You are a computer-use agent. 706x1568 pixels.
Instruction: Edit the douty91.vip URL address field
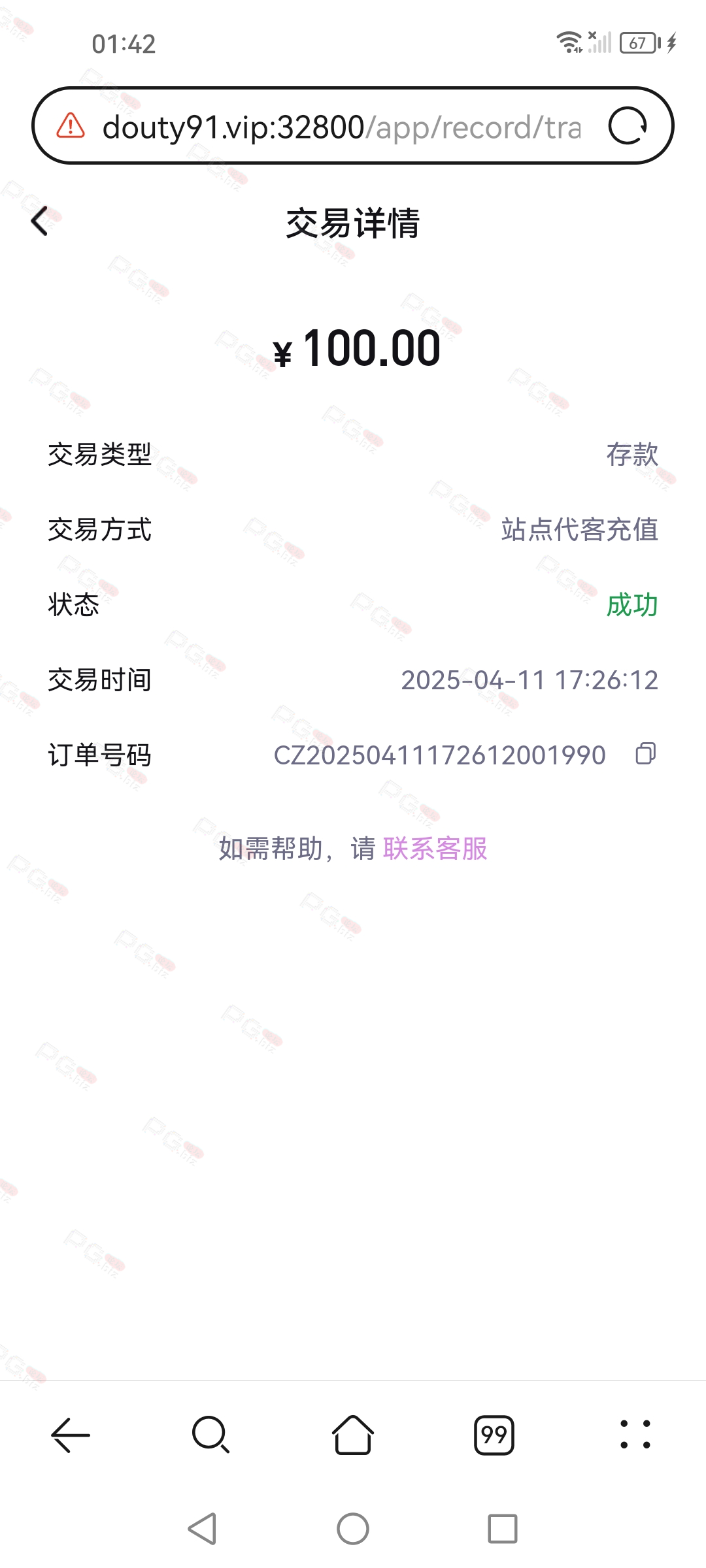click(341, 127)
